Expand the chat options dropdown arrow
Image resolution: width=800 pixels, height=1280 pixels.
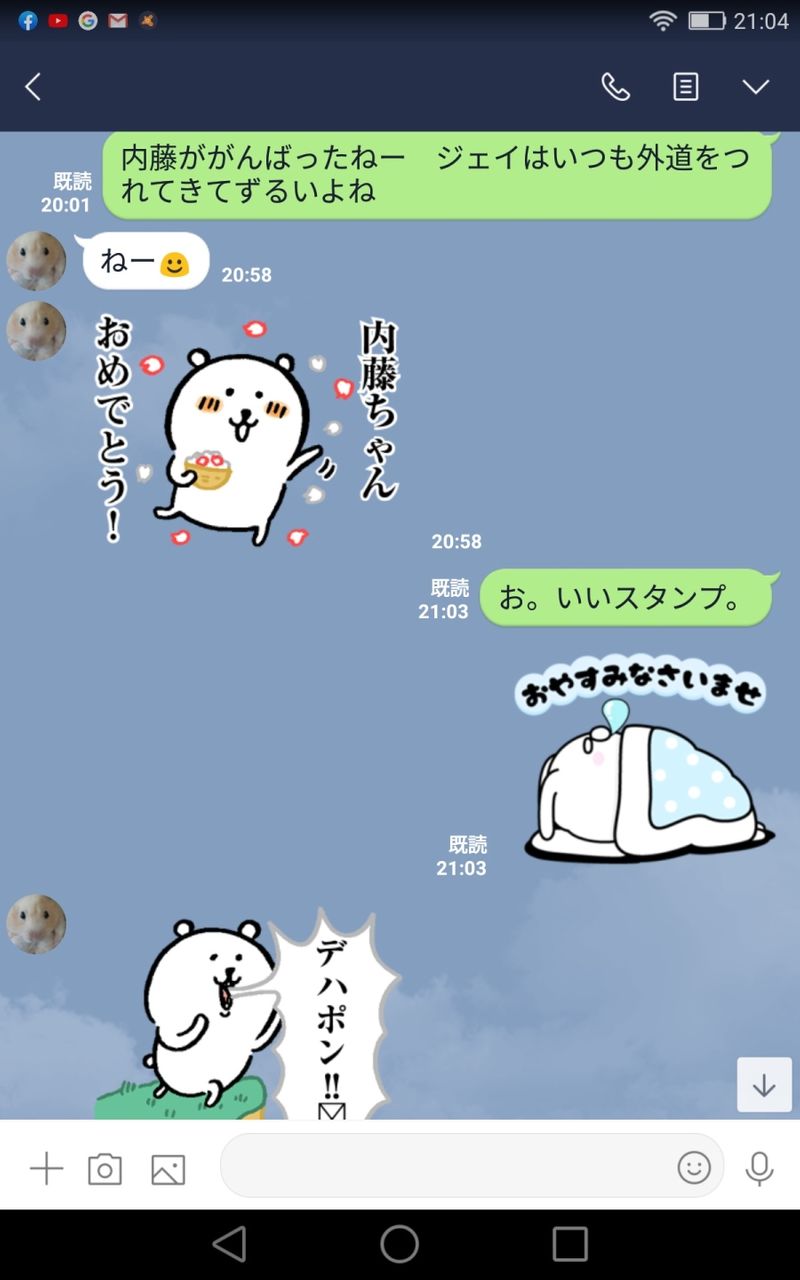pos(756,87)
